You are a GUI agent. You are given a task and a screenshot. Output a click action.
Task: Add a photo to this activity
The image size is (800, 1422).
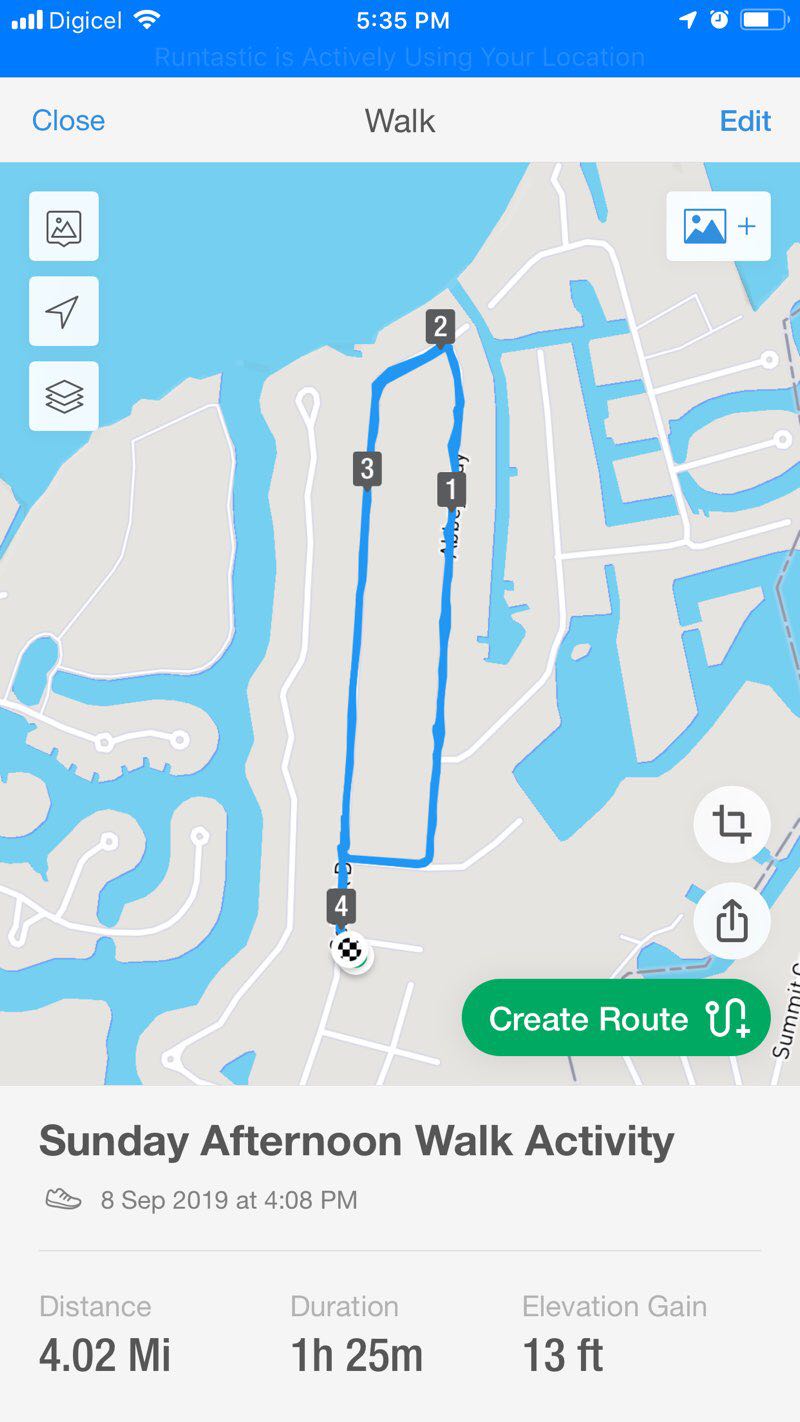[x=718, y=227]
